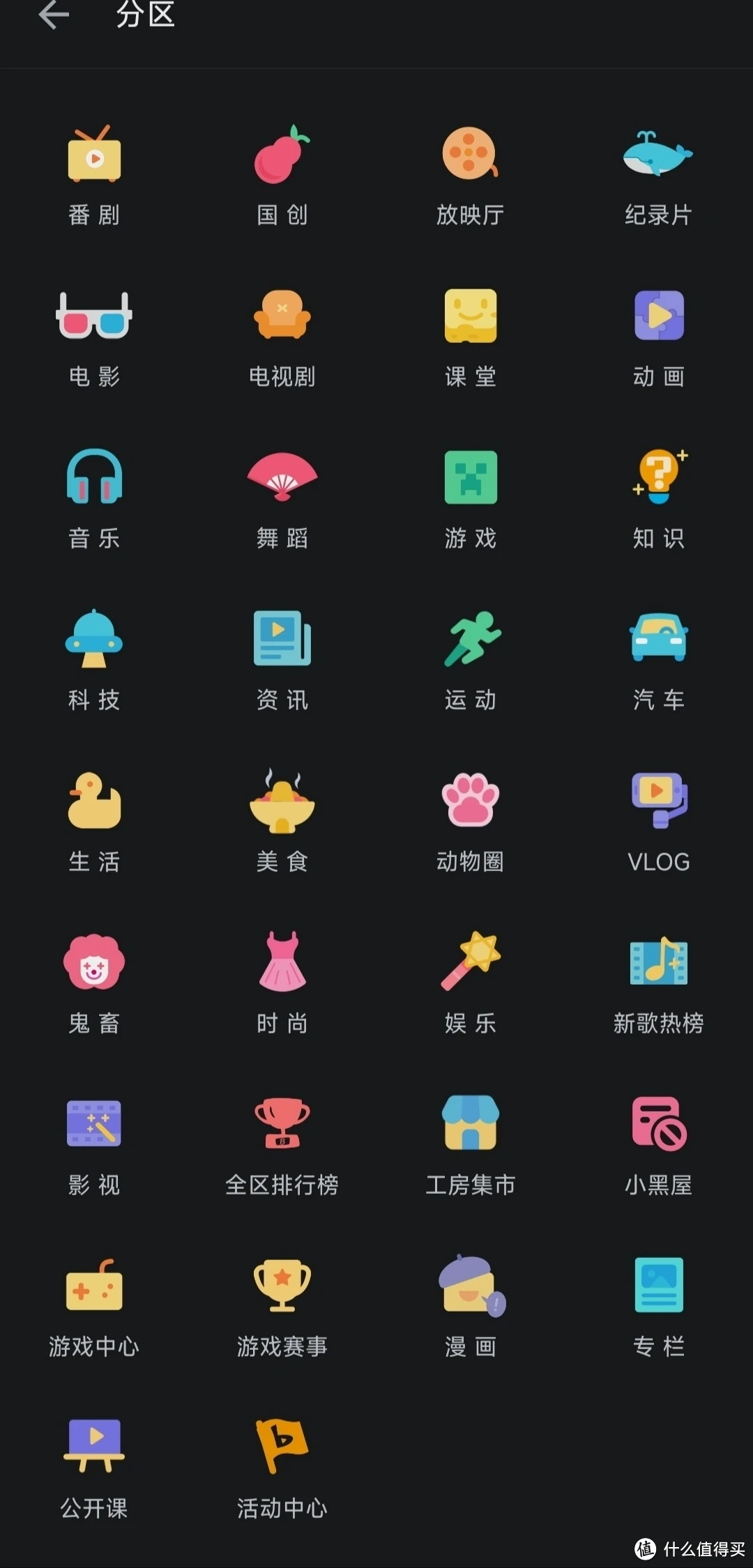753x1568 pixels.
Task: Open the 番剧 category
Action: tap(94, 176)
